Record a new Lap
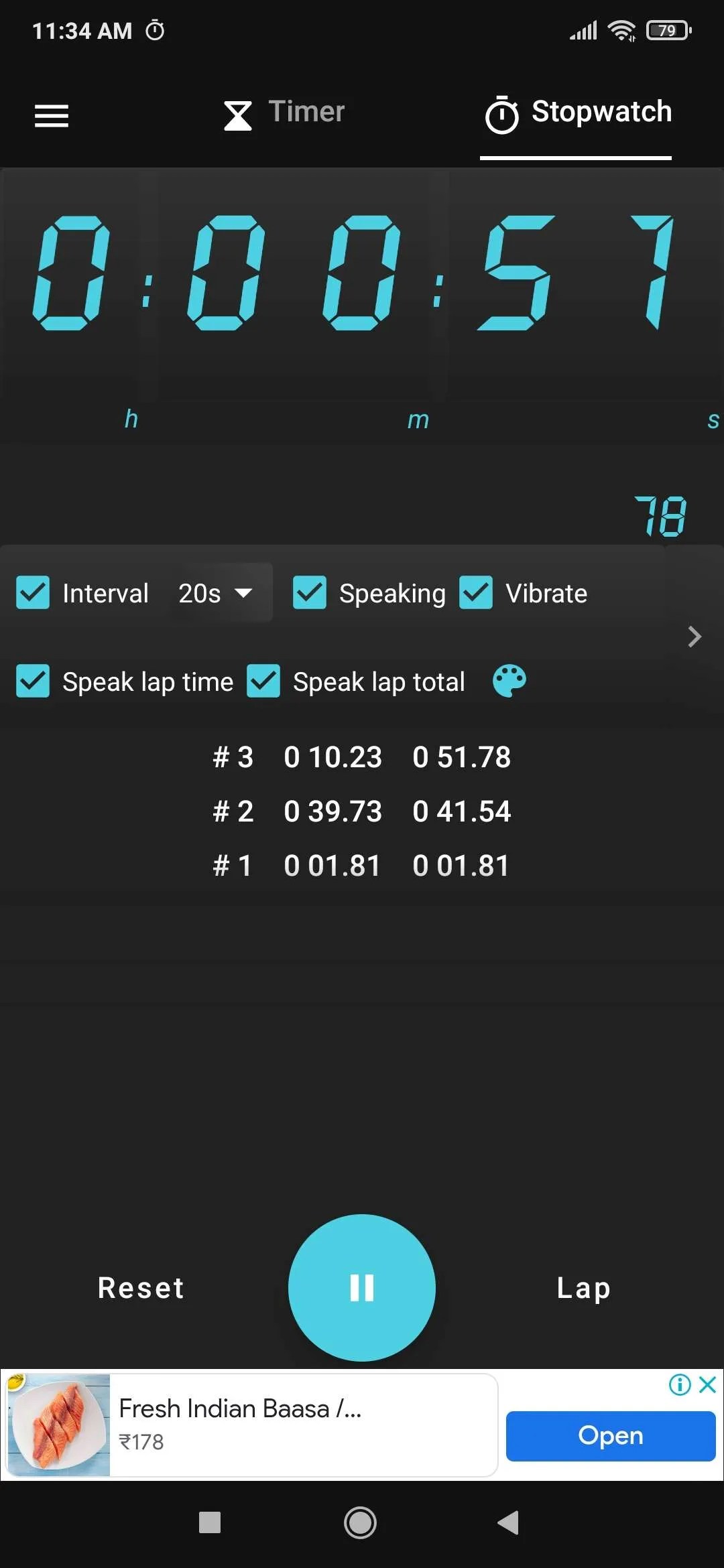Image resolution: width=724 pixels, height=1568 pixels. (x=583, y=1287)
